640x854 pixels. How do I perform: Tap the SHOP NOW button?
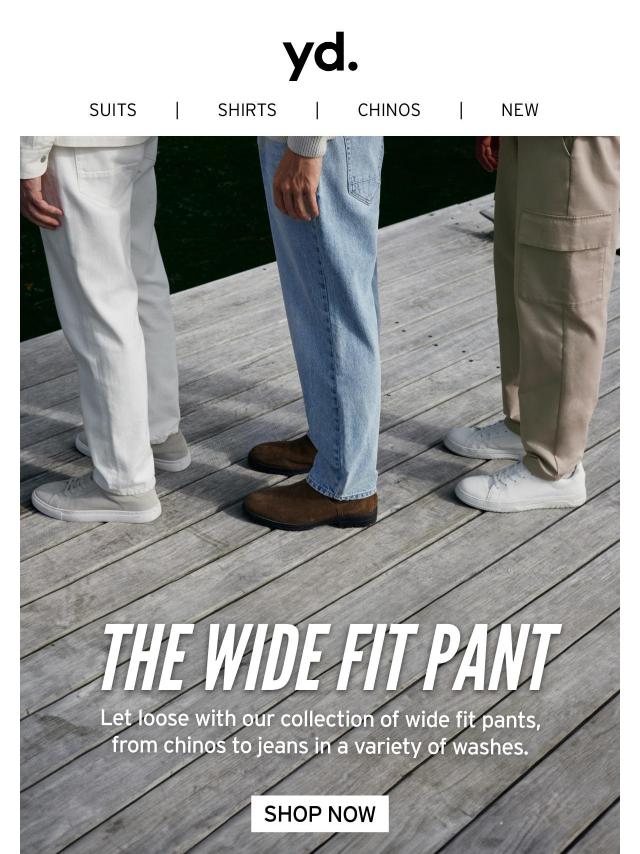(320, 814)
